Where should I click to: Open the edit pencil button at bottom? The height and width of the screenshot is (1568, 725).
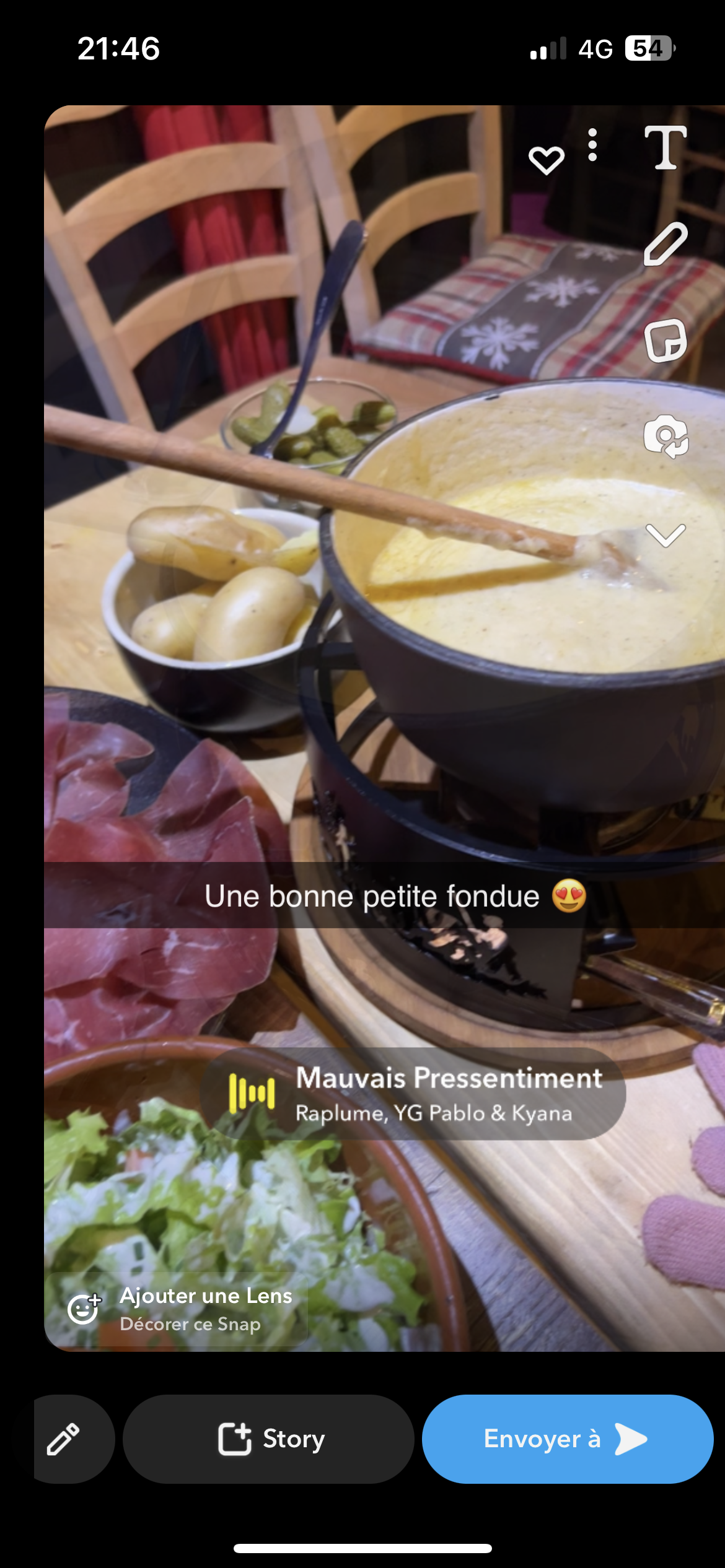[x=64, y=1439]
